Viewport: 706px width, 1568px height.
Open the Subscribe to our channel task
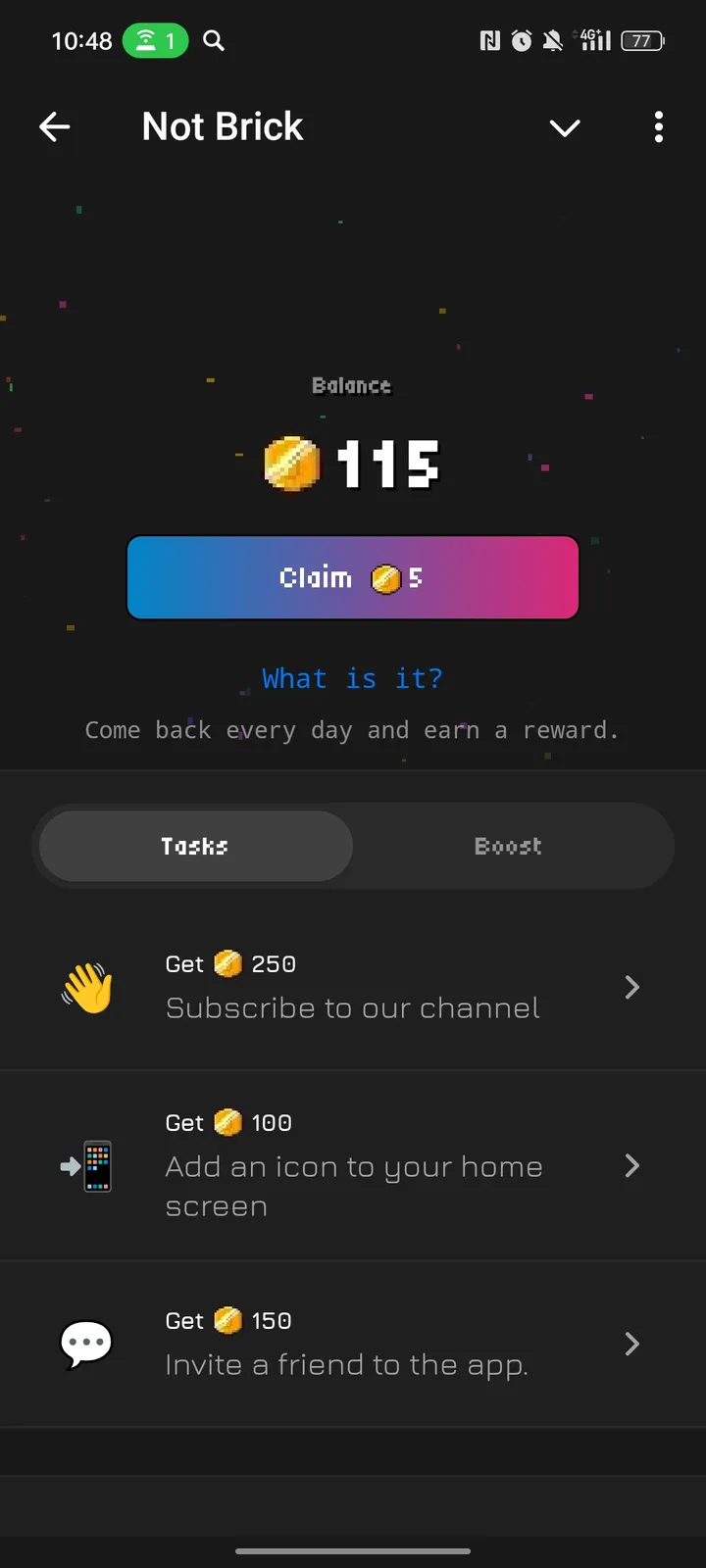click(x=353, y=988)
